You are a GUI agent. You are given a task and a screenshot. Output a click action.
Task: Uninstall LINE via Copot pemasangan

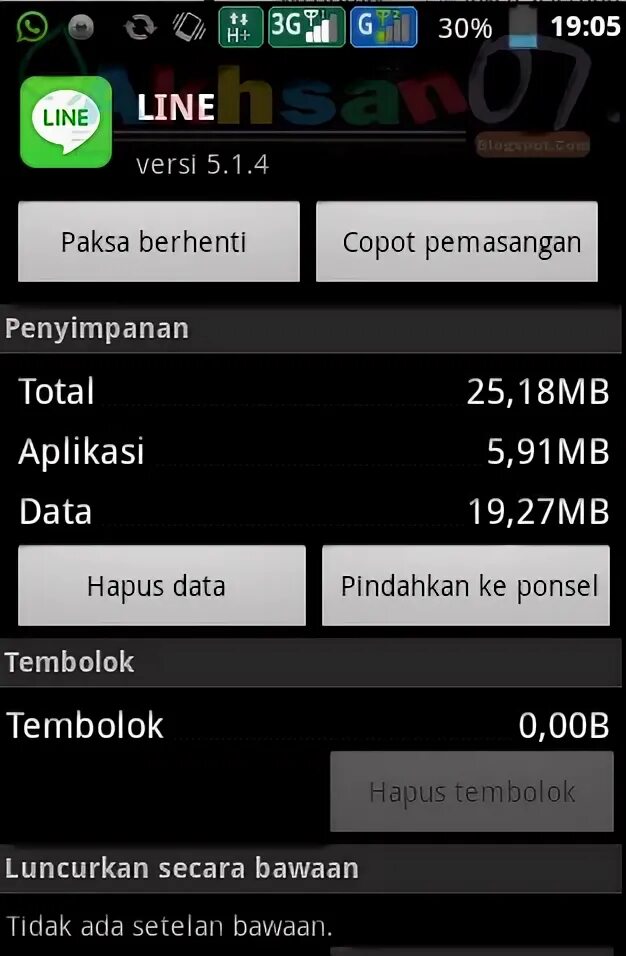pos(457,242)
